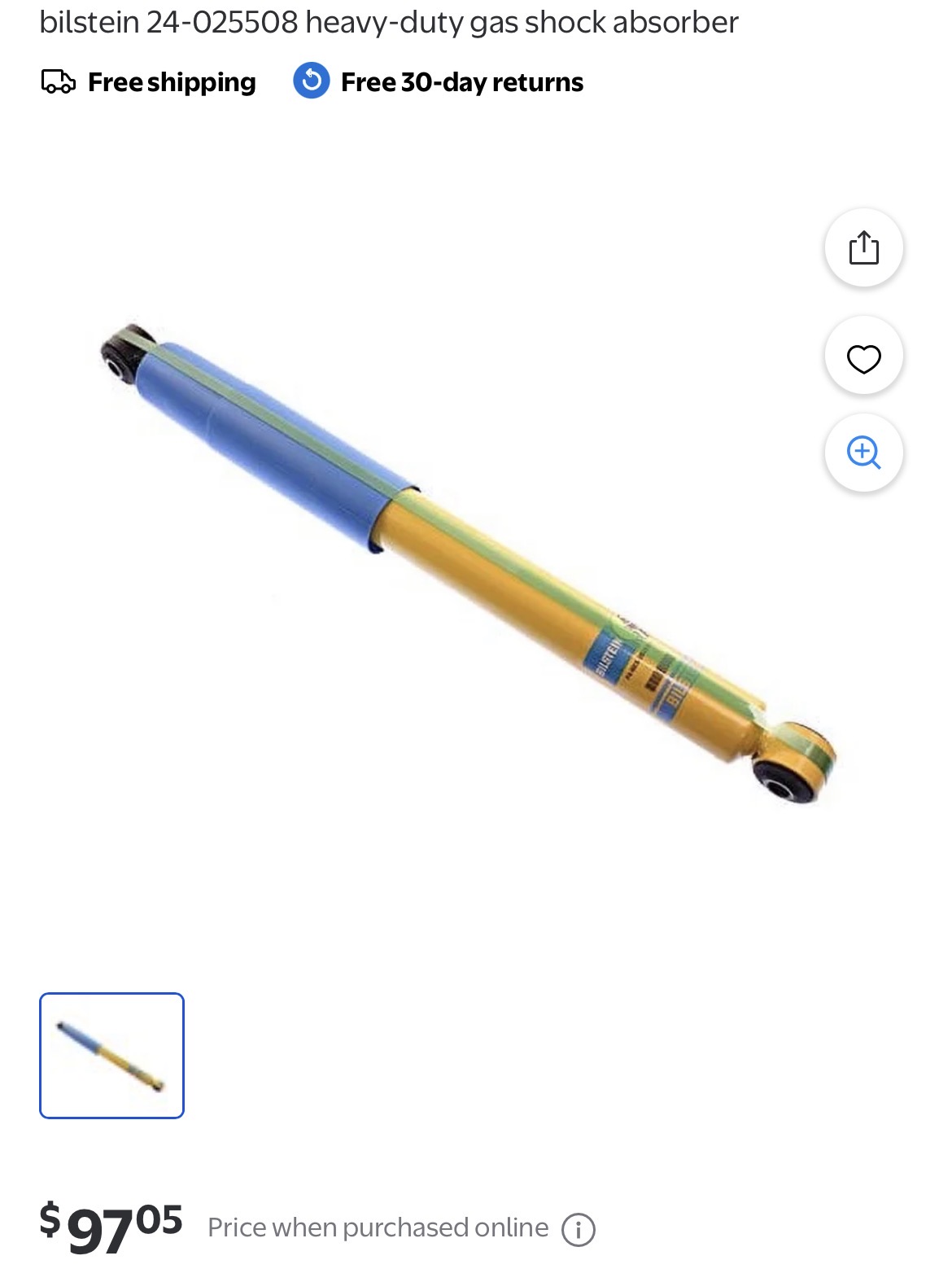Open the main shock absorber product photo
The image size is (952, 1282).
(468, 562)
